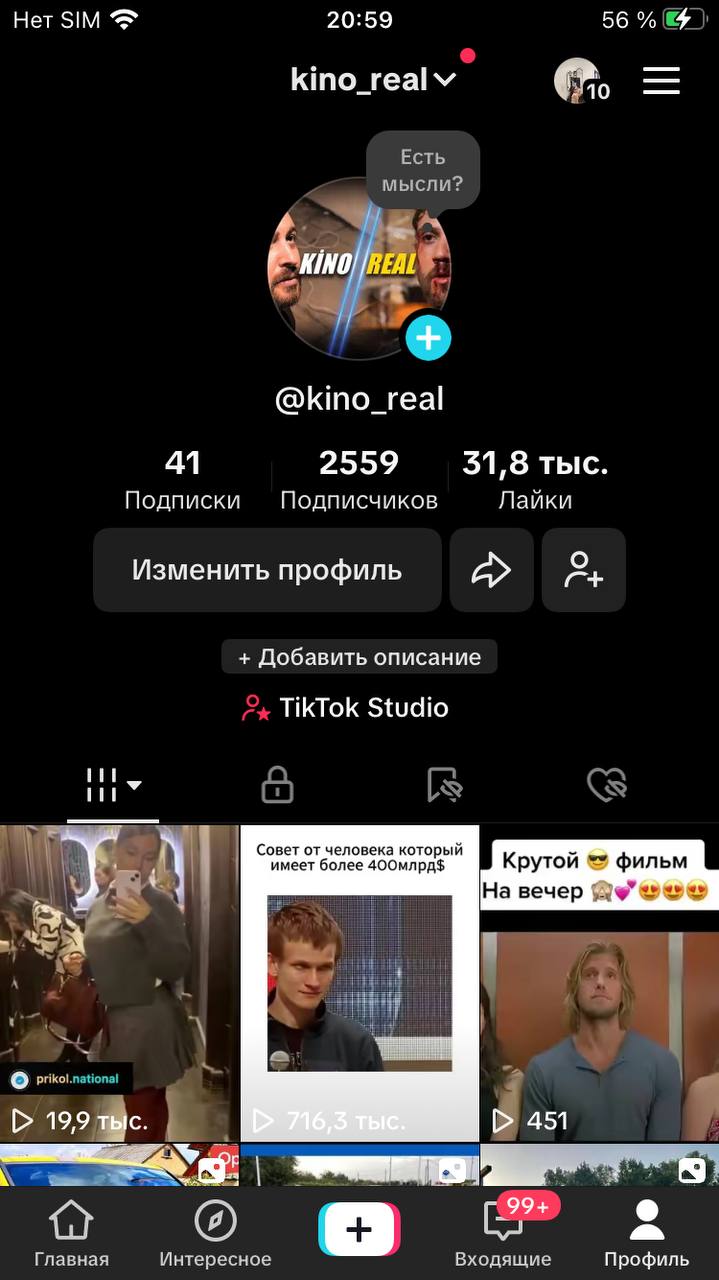Share the profile via arrow icon
This screenshot has width=719, height=1280.
click(x=491, y=570)
